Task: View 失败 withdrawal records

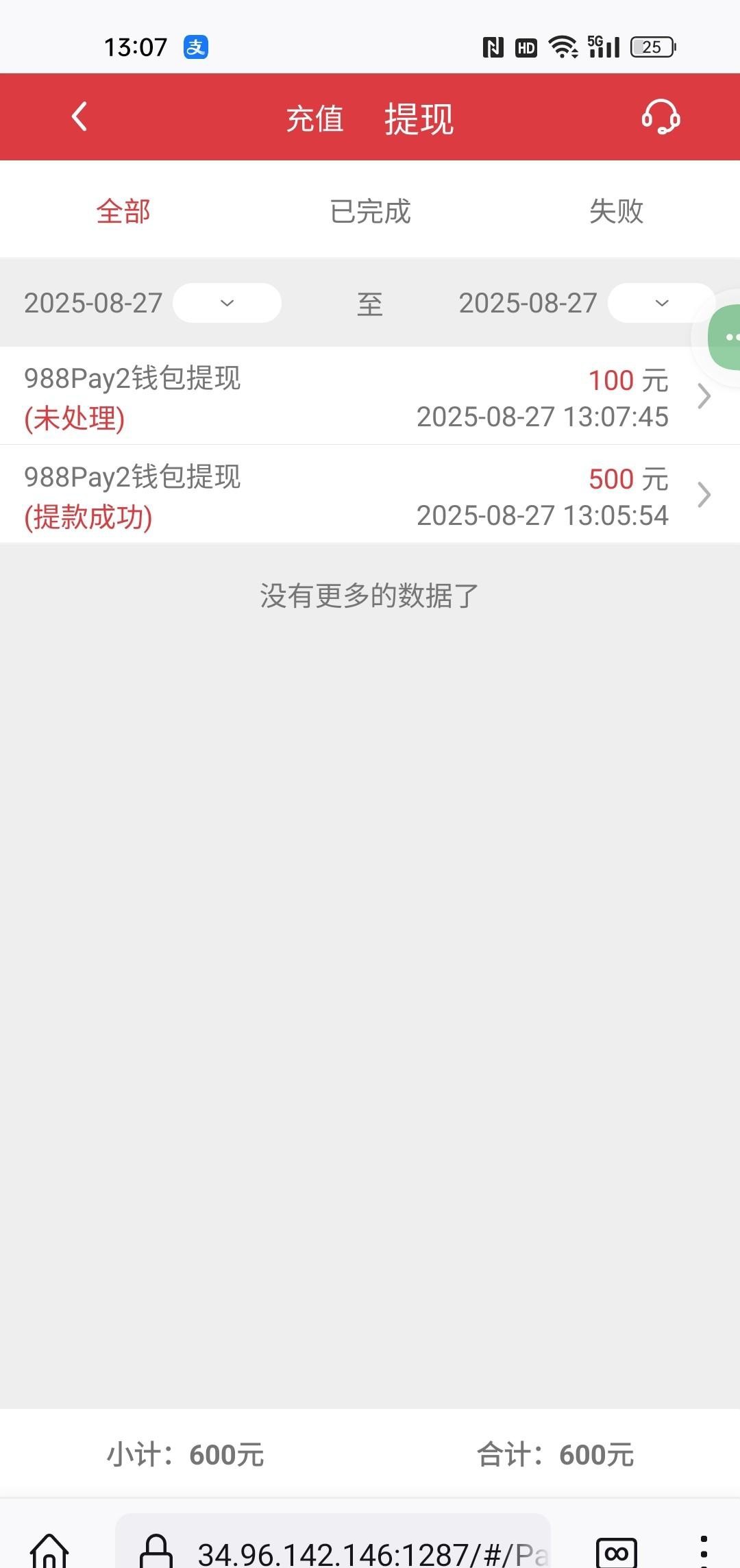Action: (x=616, y=211)
